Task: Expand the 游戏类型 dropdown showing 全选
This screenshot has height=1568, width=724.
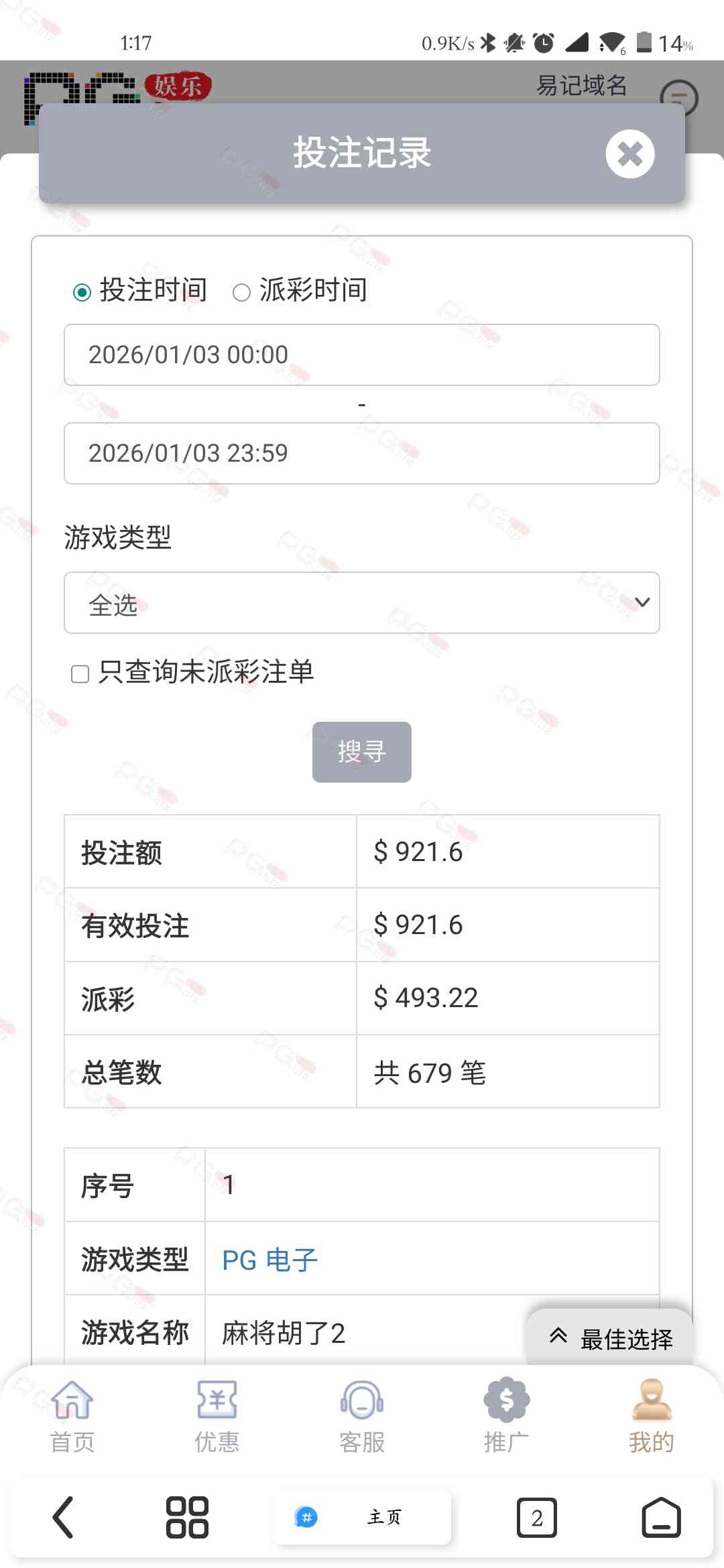Action: (362, 602)
